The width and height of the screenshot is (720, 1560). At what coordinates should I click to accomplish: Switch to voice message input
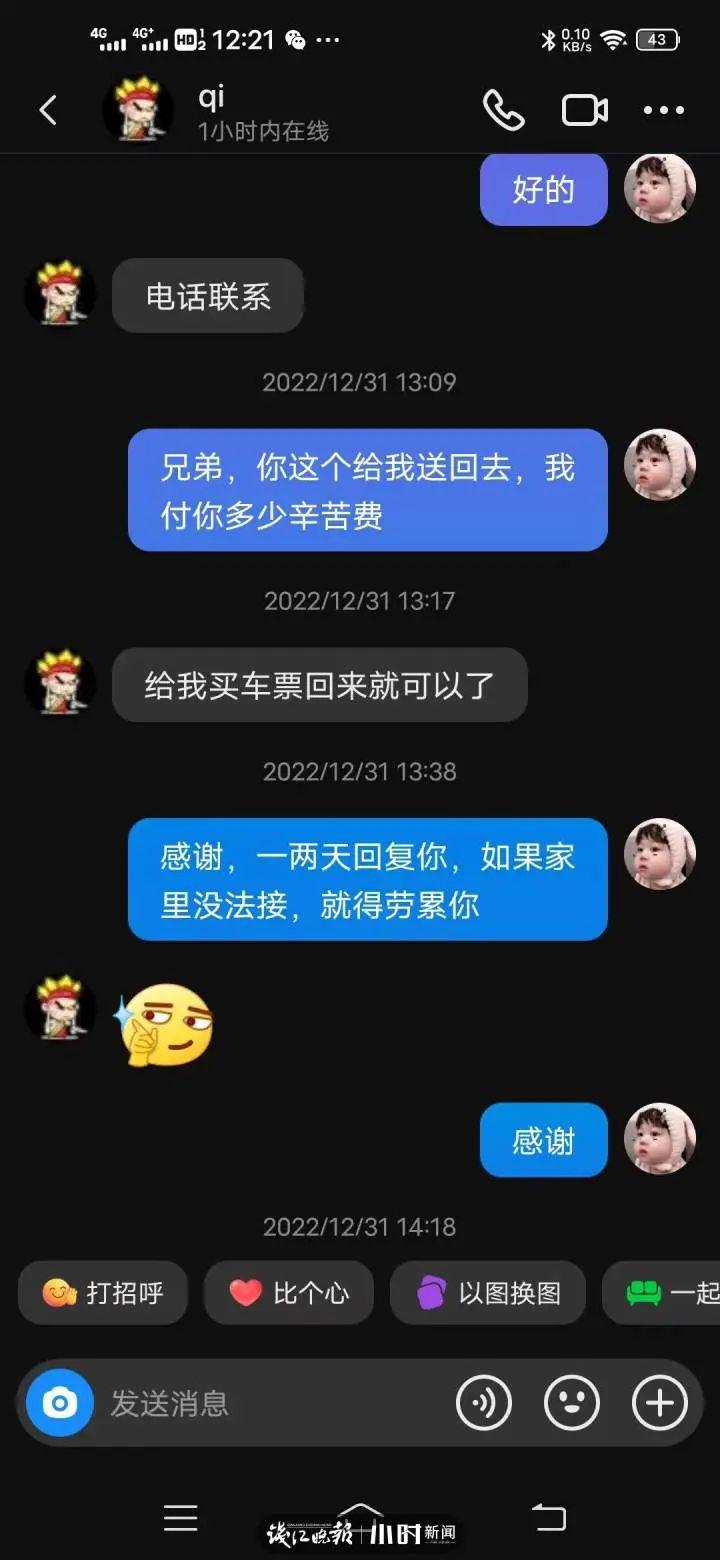484,1403
